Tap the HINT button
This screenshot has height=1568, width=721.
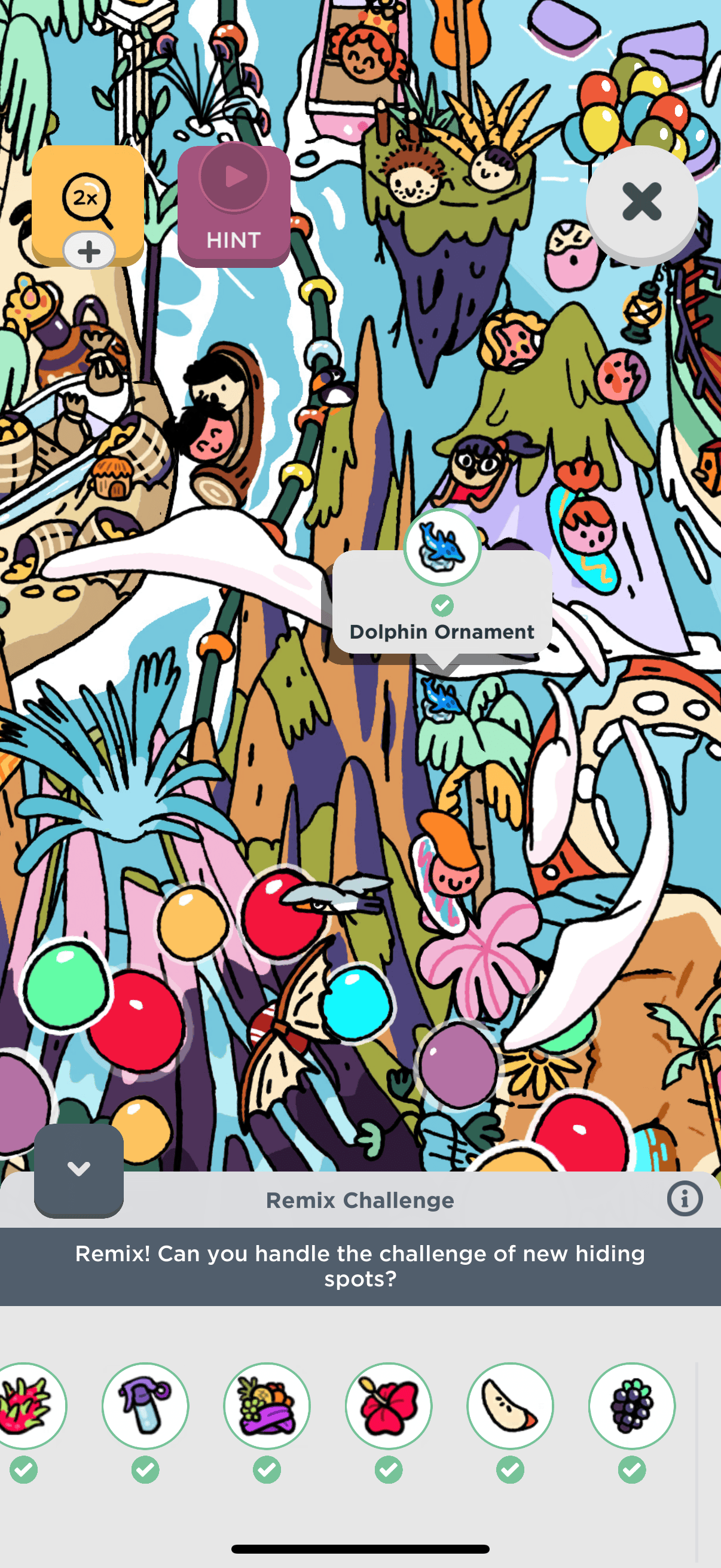tap(234, 206)
